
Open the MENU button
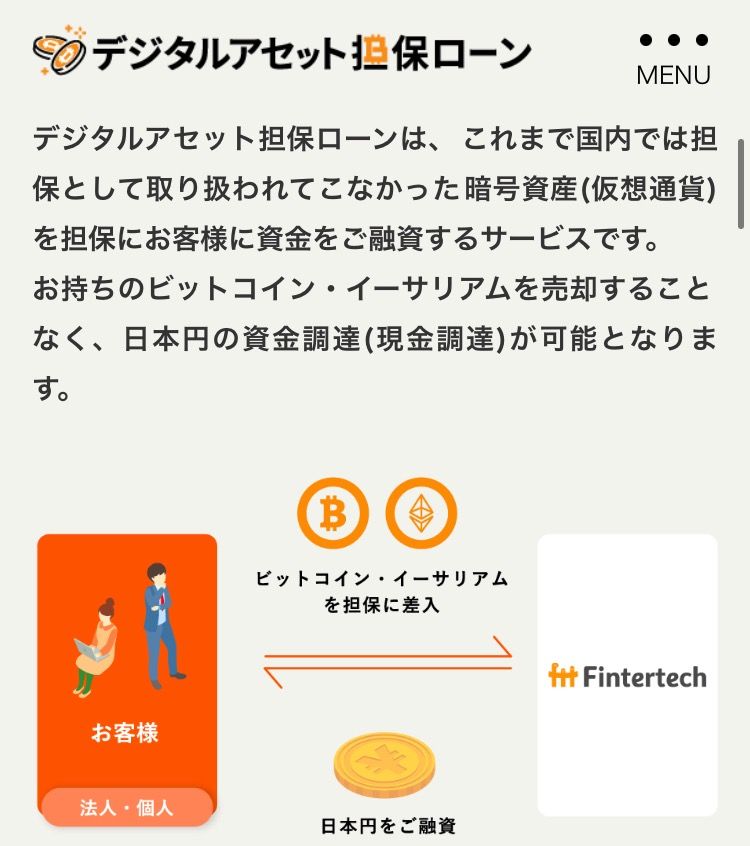673,58
